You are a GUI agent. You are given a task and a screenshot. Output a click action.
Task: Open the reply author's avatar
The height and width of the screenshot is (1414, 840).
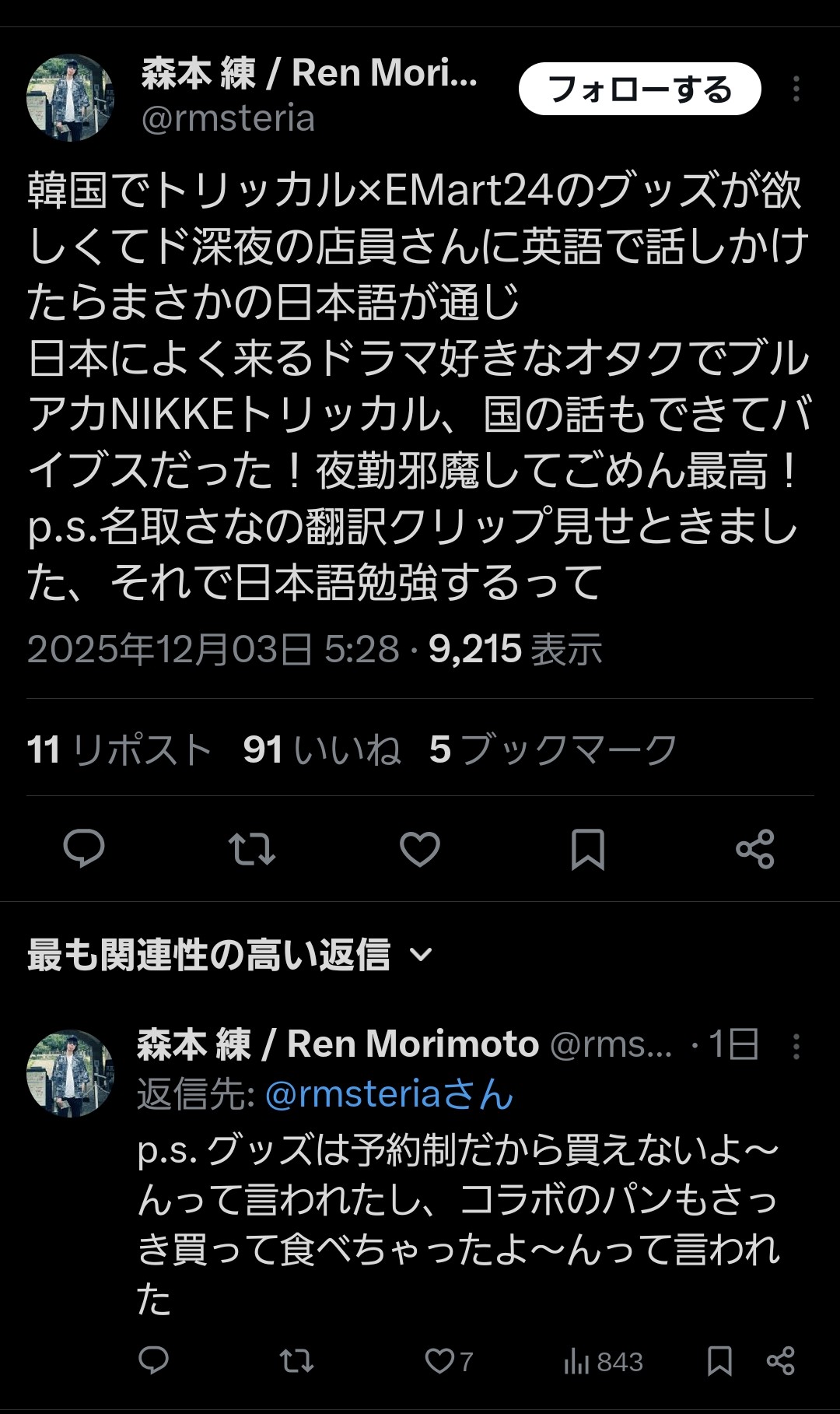[x=70, y=1074]
